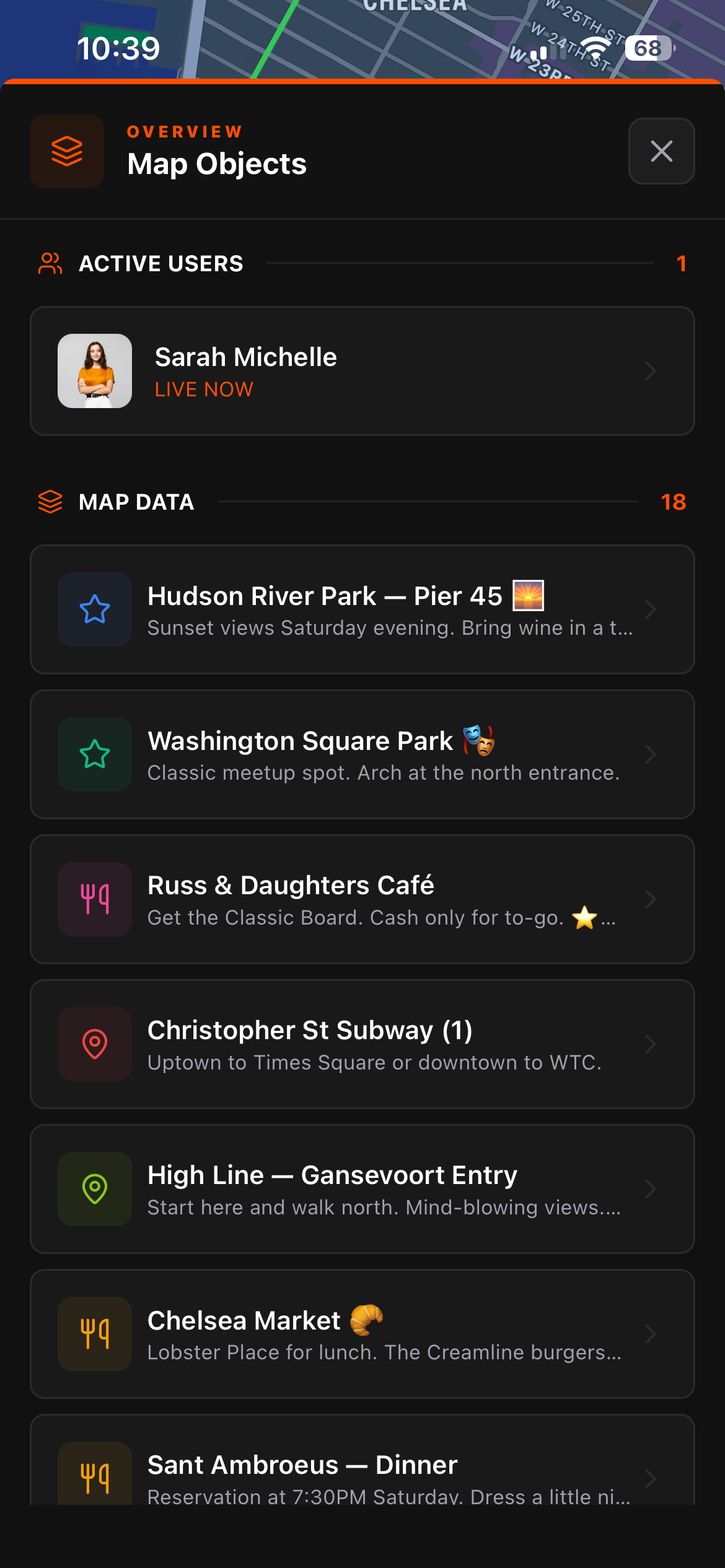Image resolution: width=725 pixels, height=1568 pixels.
Task: Tap Sant Ambroeus — Dinner row
Action: pos(362,1474)
